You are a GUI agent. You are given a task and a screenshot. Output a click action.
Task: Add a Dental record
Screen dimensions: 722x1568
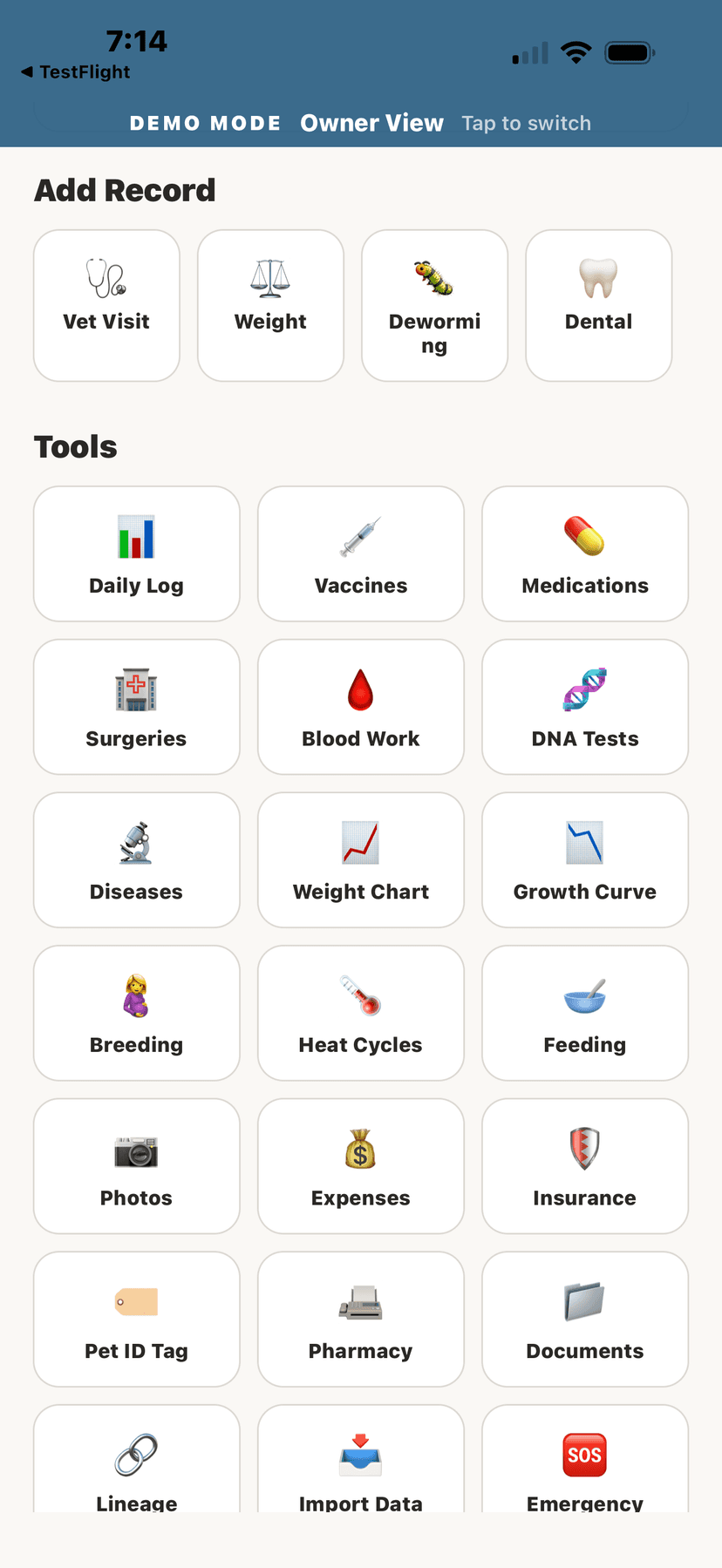pos(598,305)
